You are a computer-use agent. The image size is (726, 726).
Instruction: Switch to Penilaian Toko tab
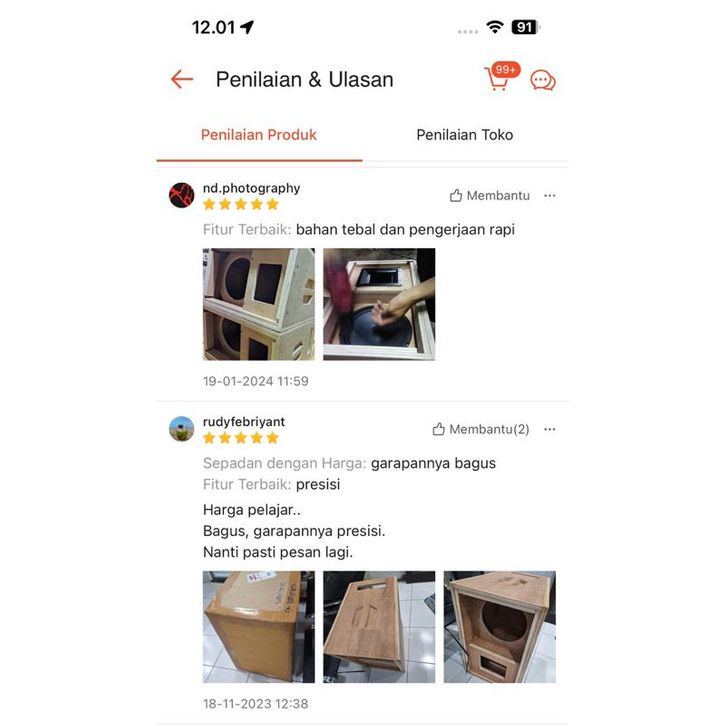point(464,135)
